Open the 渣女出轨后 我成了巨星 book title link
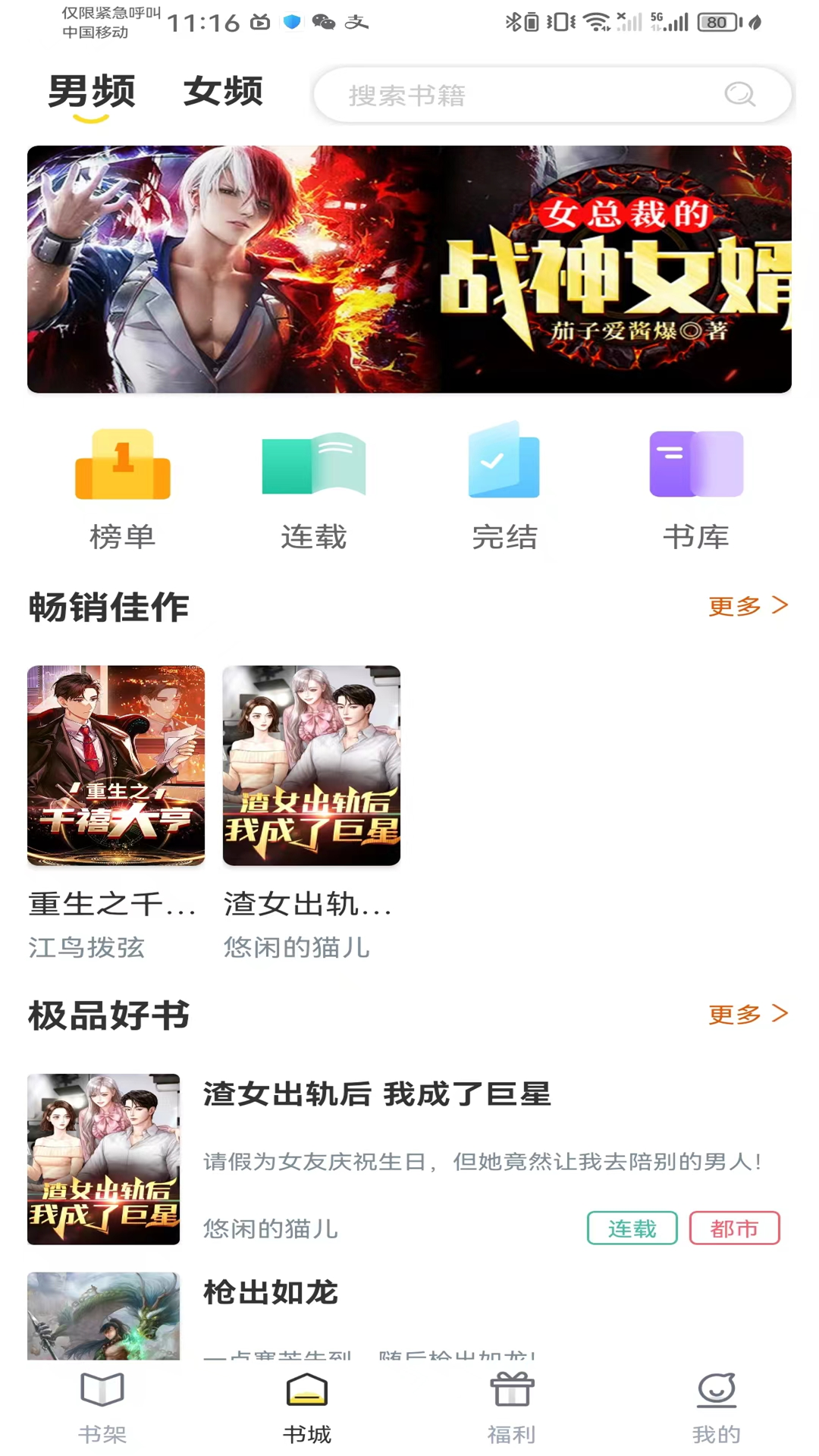The width and height of the screenshot is (819, 1456). point(378,1094)
